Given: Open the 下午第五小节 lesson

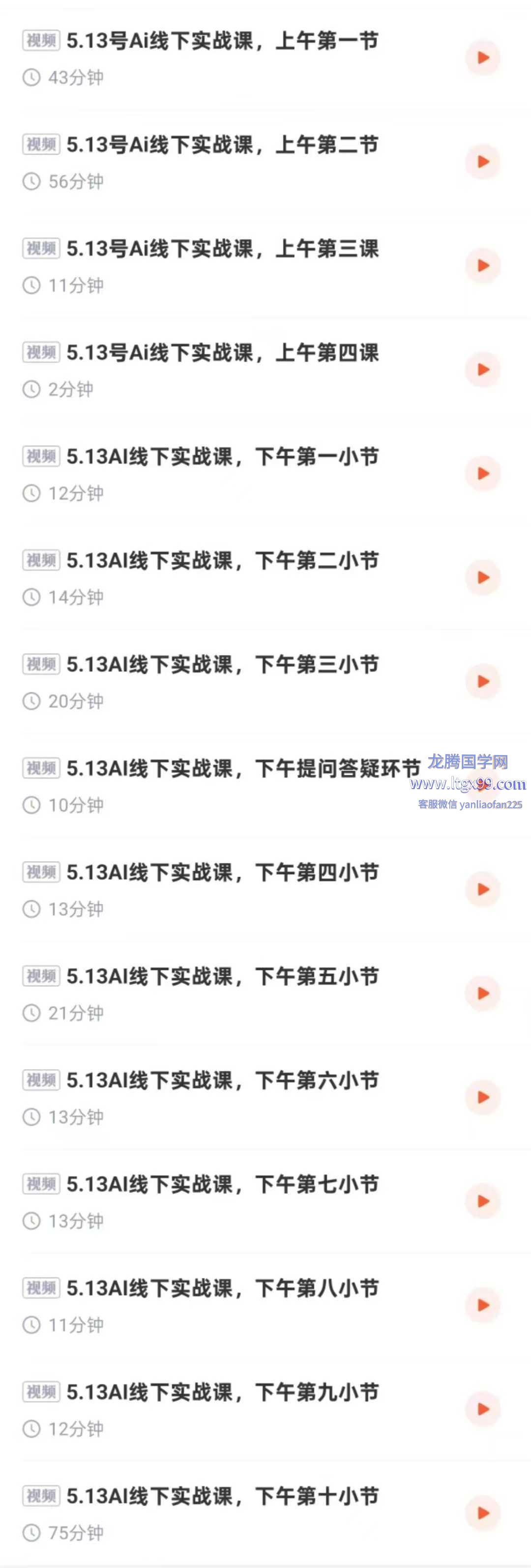Looking at the screenshot, I should pos(222,976).
